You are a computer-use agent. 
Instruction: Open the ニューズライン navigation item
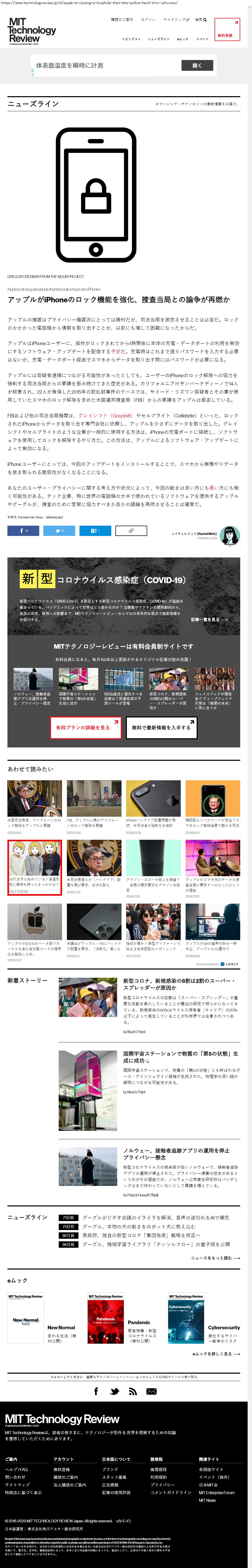158,39
